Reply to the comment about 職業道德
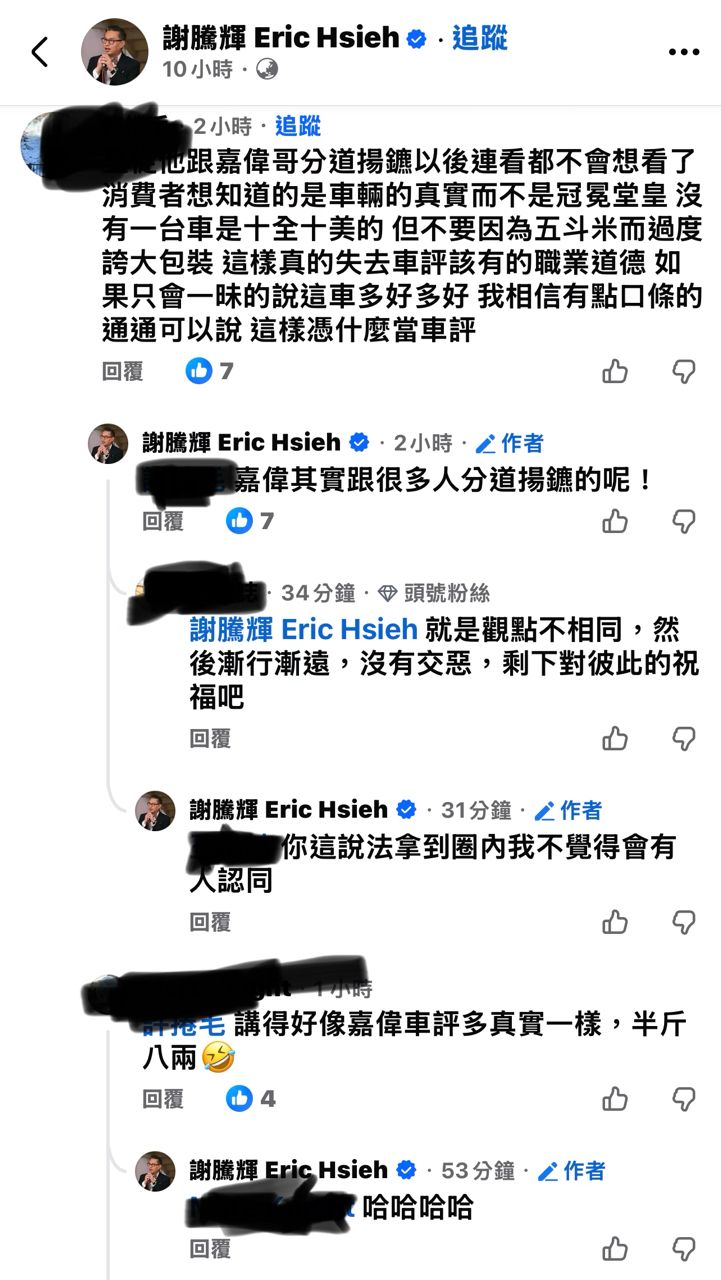The width and height of the screenshot is (721, 1280). [x=122, y=372]
